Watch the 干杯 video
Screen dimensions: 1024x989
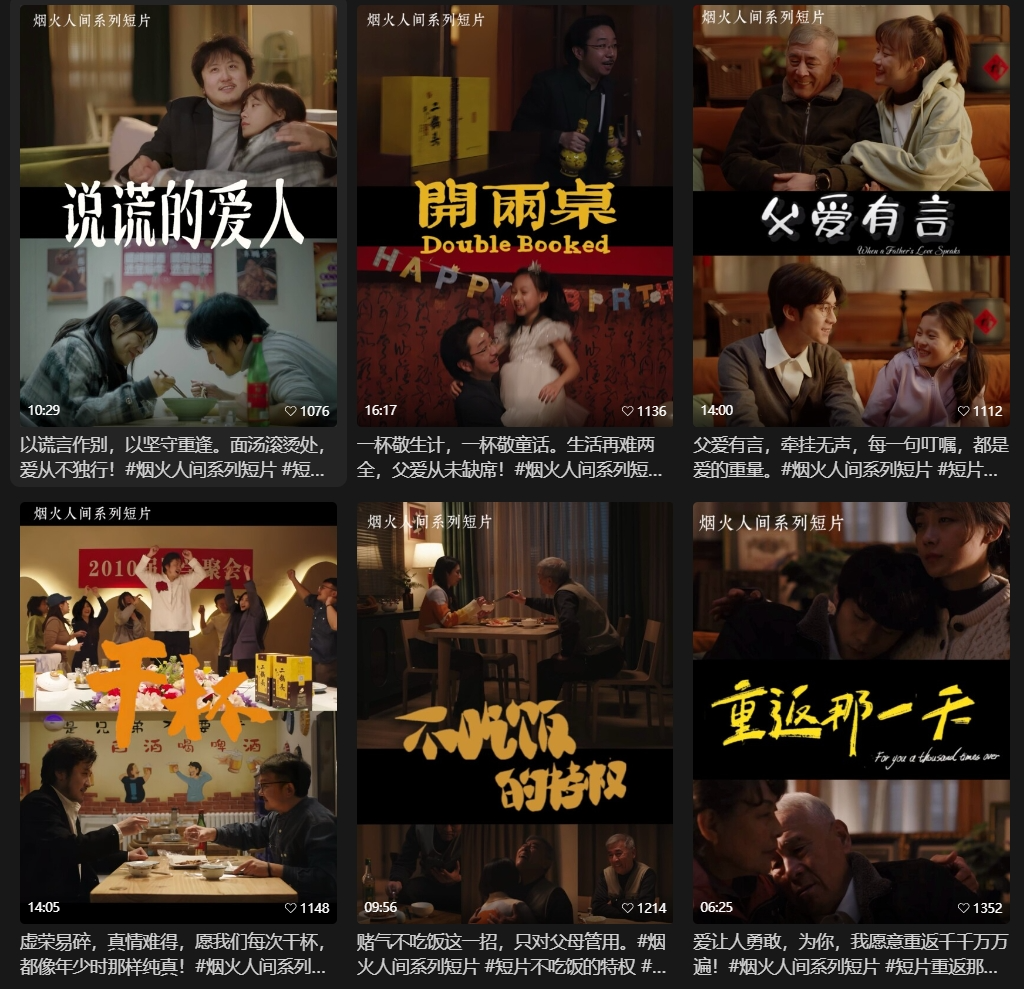click(178, 712)
